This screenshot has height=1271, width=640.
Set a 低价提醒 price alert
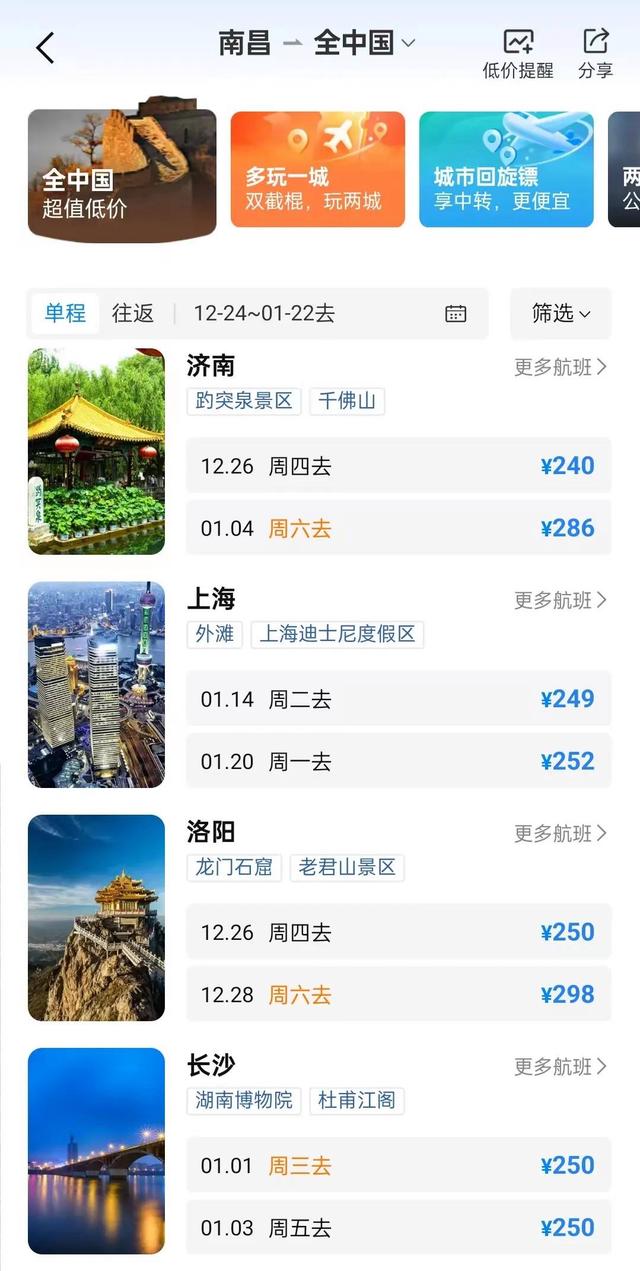518,53
